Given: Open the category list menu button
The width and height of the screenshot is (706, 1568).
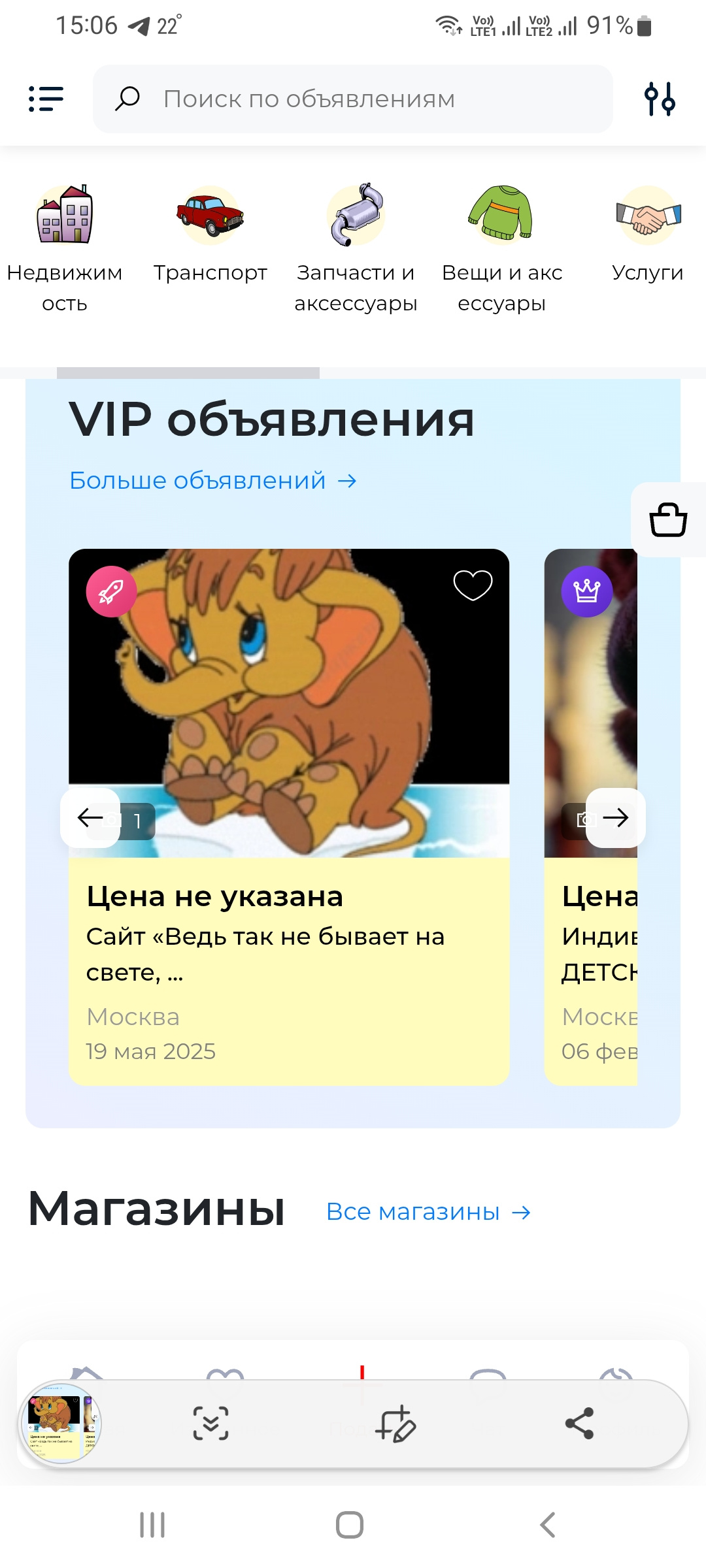Looking at the screenshot, I should pyautogui.click(x=46, y=99).
